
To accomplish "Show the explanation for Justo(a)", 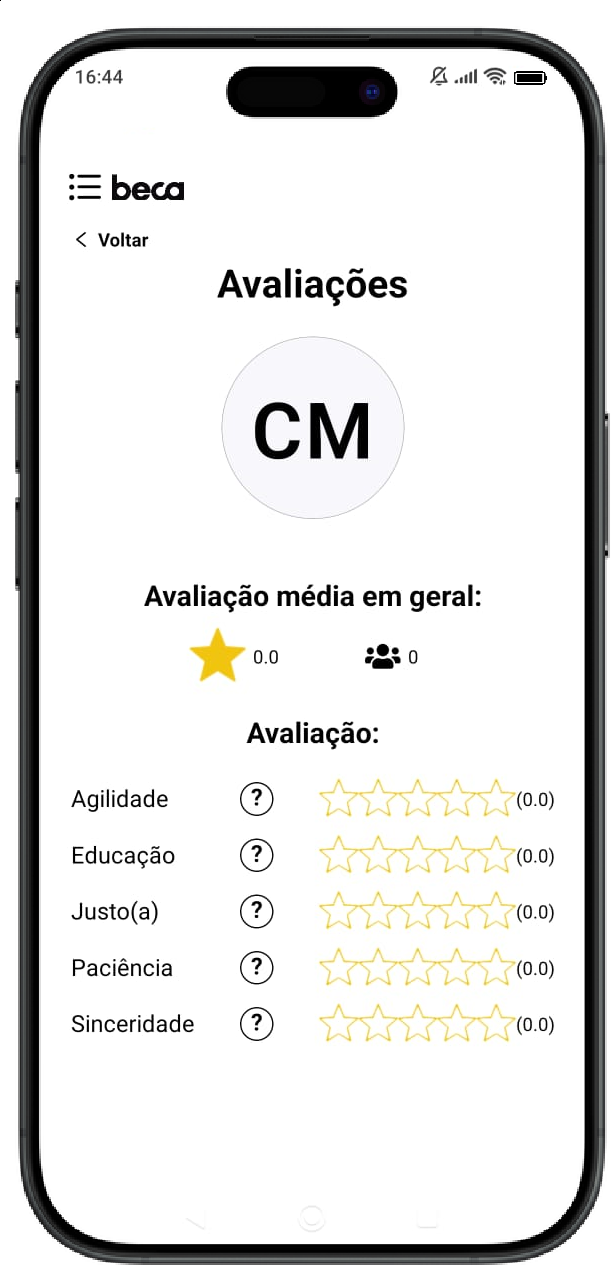I will (257, 911).
